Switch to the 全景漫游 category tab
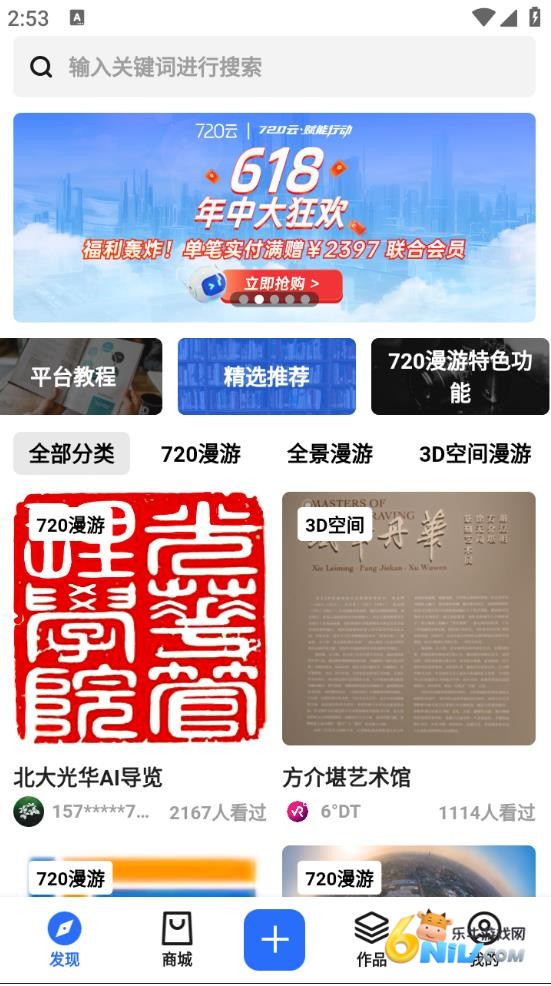Viewport: 551px width, 986px height. (x=330, y=453)
